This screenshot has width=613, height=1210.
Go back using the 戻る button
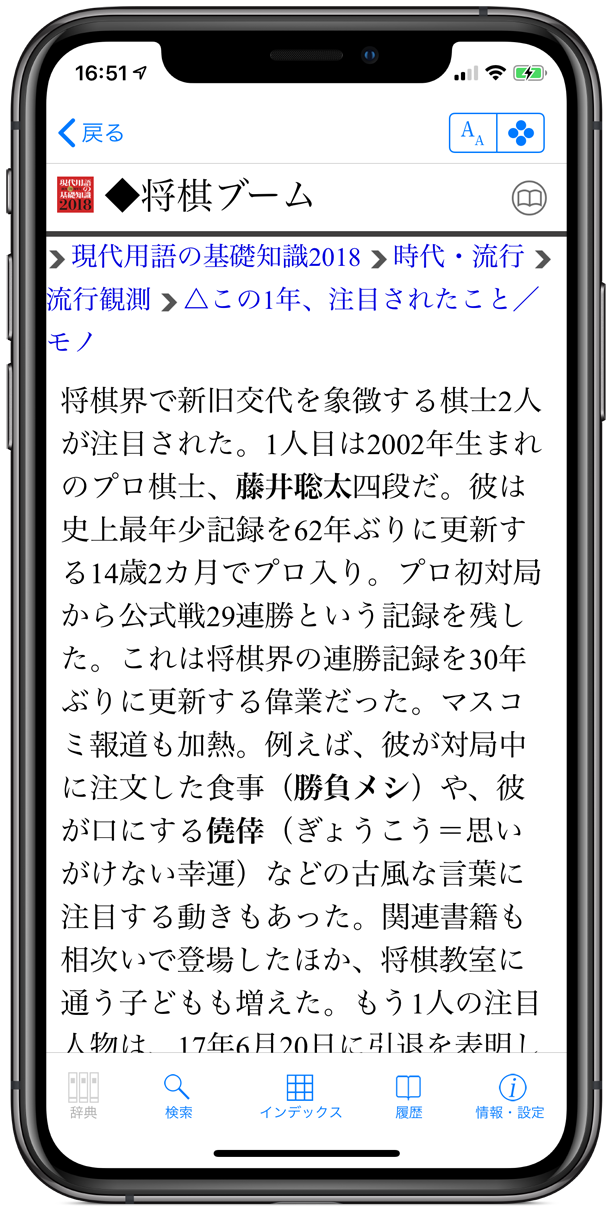pos(92,132)
